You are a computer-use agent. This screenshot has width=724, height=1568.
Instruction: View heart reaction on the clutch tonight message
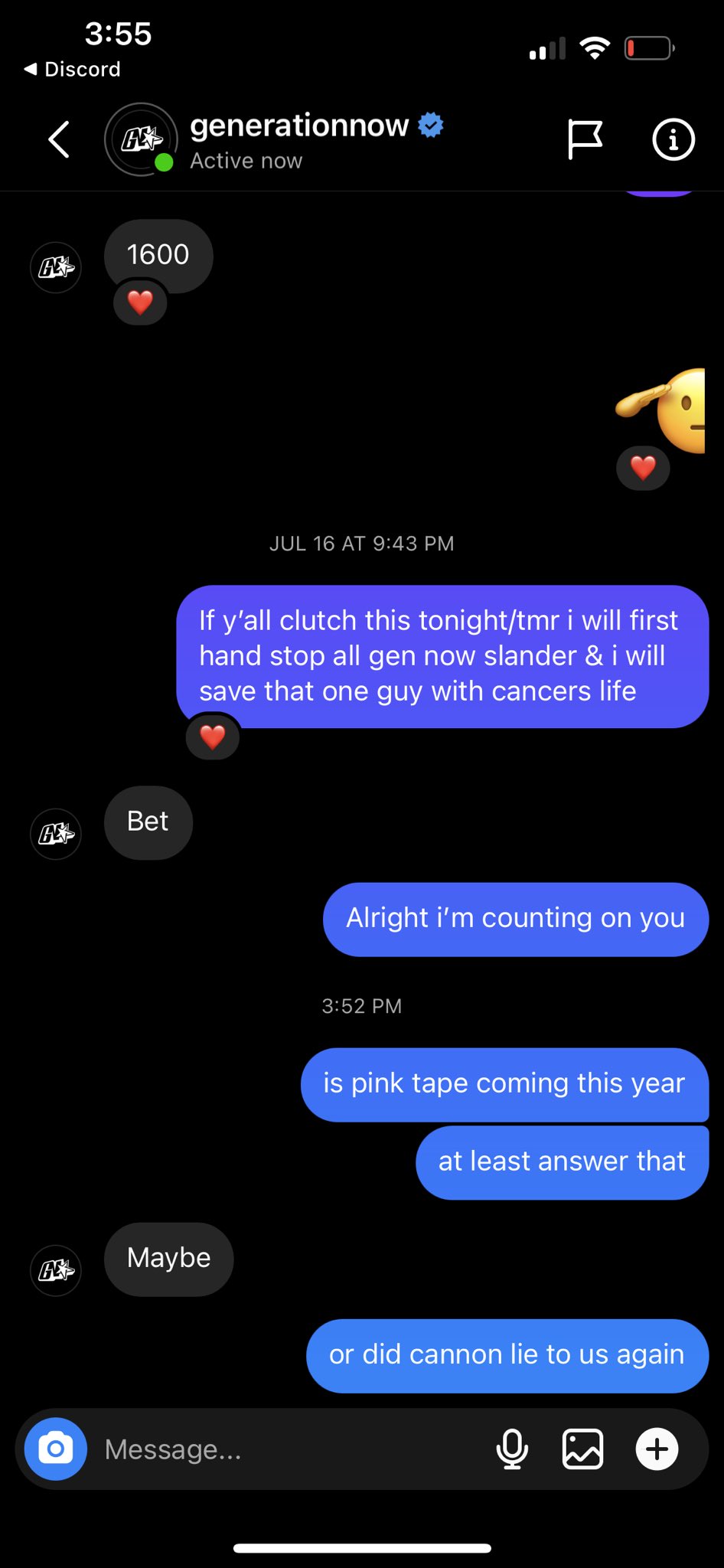pos(213,737)
